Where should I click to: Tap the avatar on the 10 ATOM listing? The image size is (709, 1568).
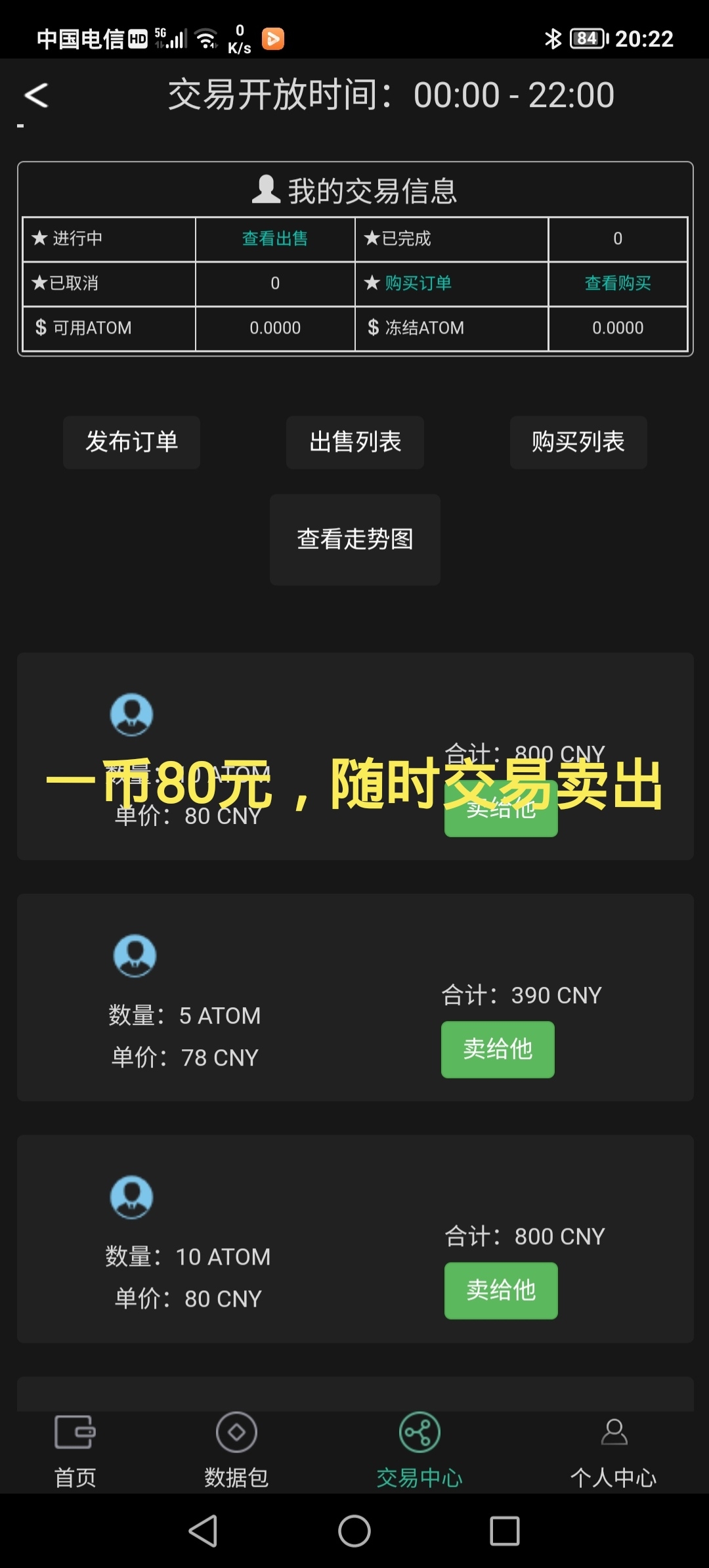[x=131, y=1198]
